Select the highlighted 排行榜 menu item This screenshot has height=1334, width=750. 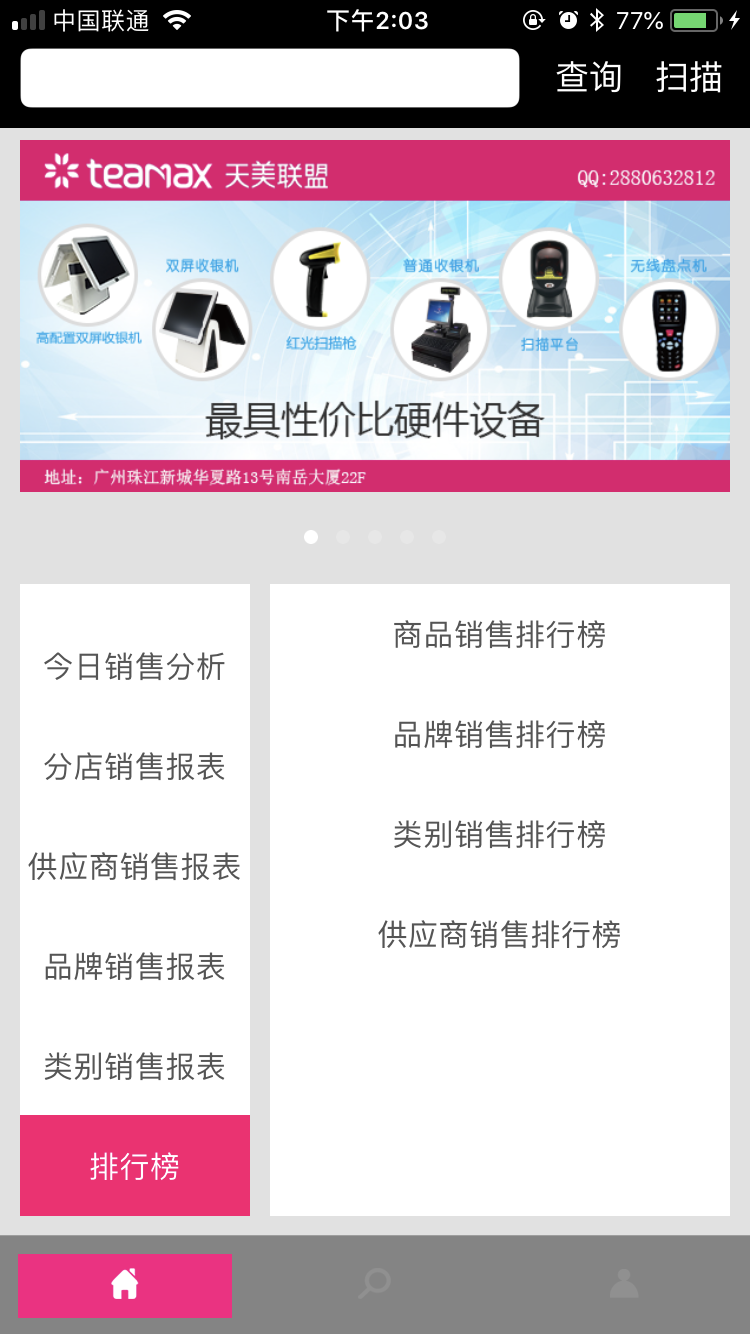[135, 1166]
